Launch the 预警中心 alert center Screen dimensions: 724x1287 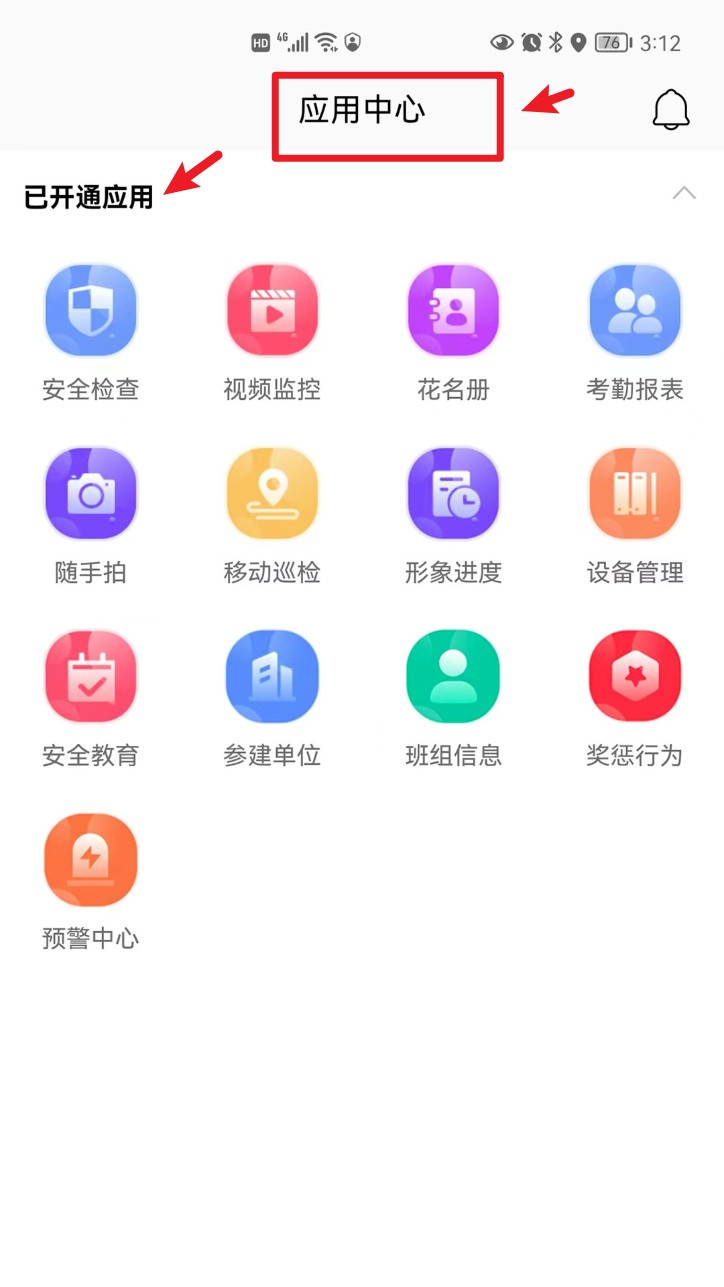click(x=91, y=860)
